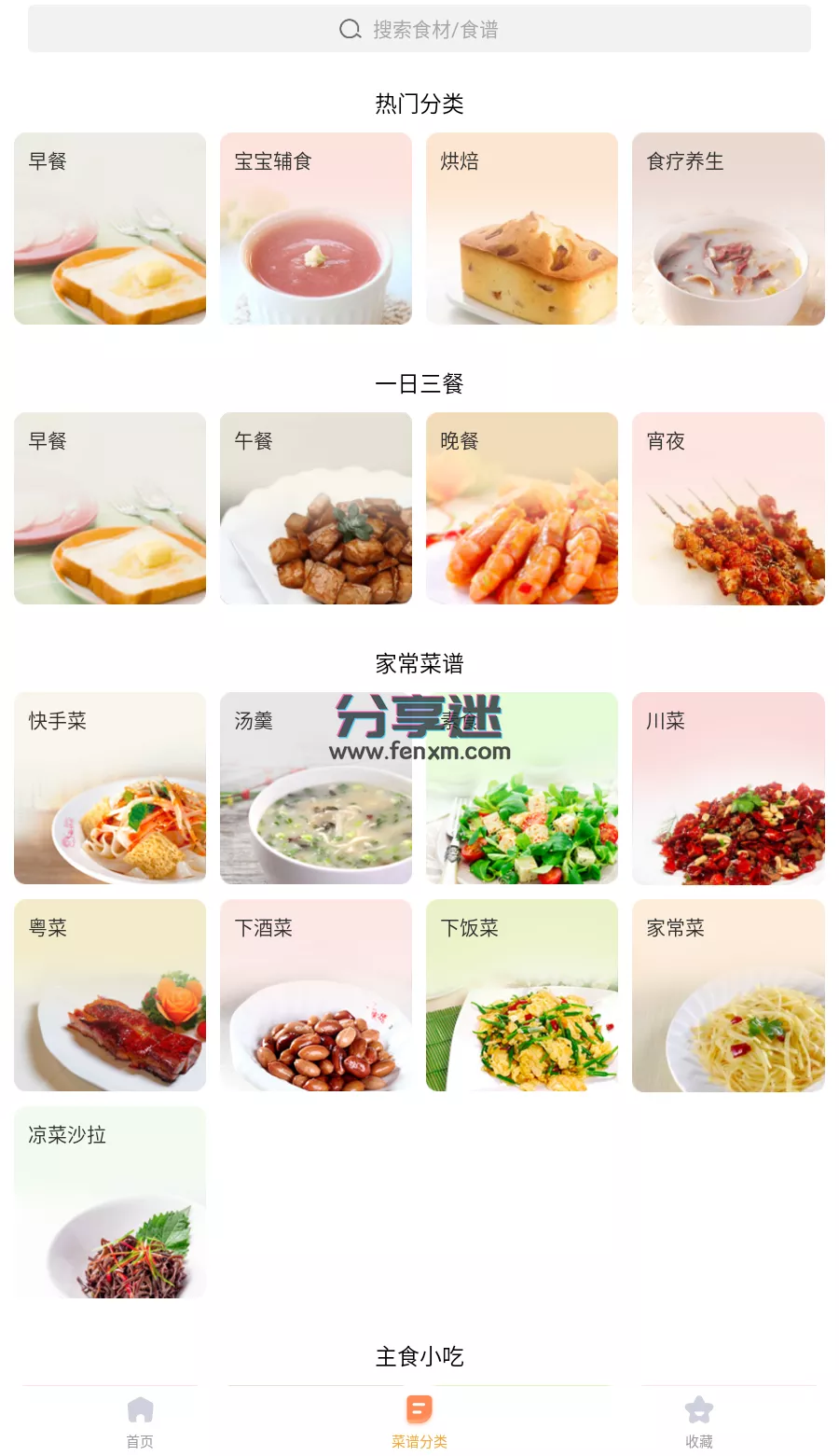Click the magnifier icon in the search bar
The image size is (839, 1456).
click(350, 29)
